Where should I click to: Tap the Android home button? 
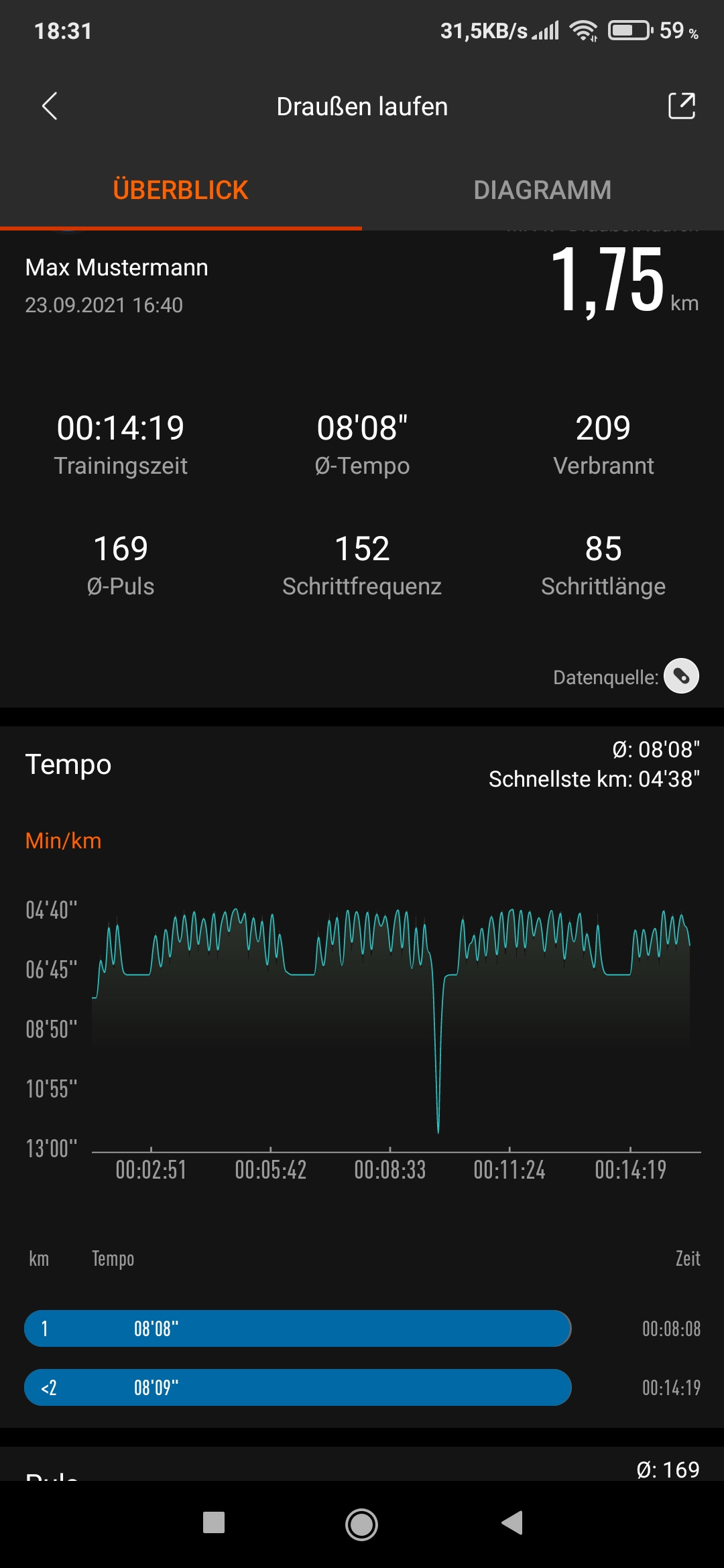[x=361, y=1524]
